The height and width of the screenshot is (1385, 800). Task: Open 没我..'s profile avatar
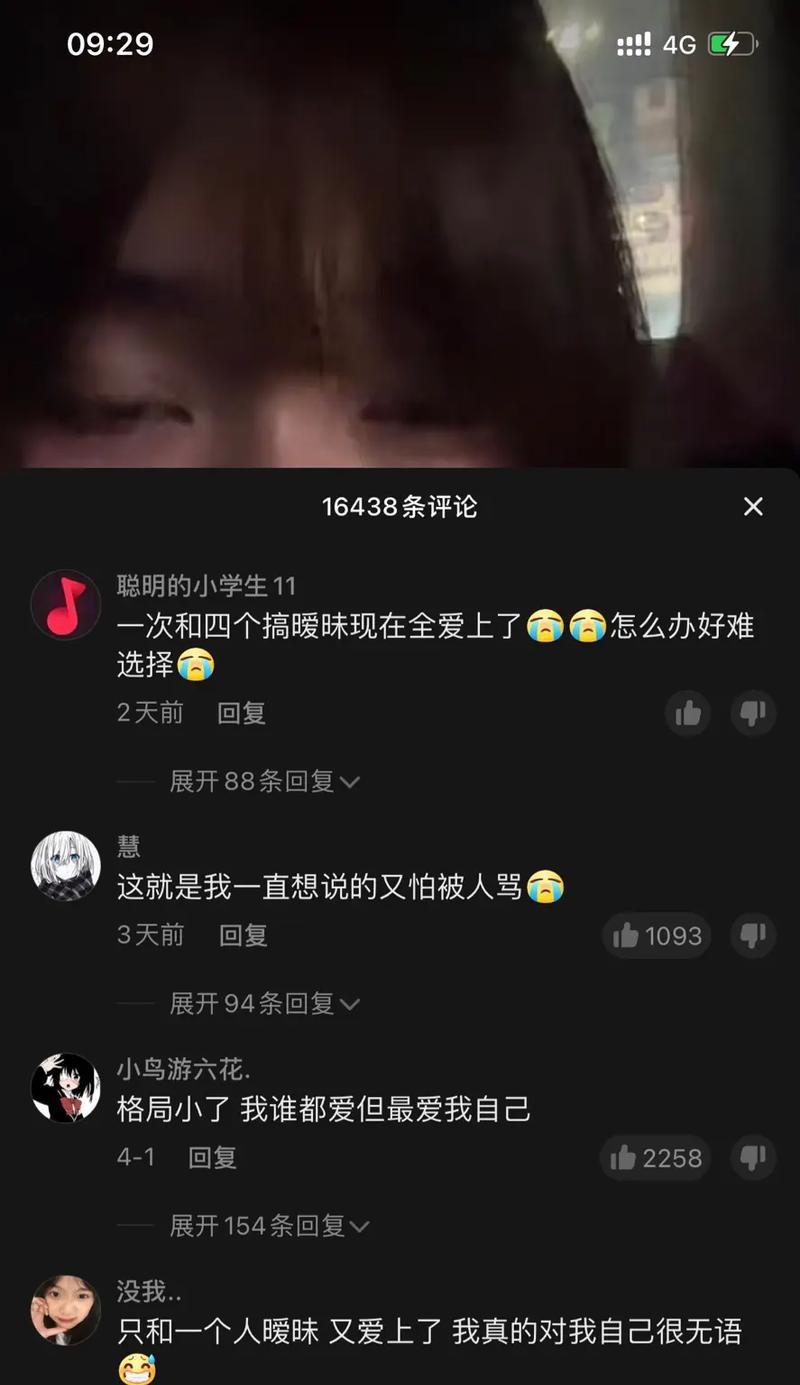click(66, 1310)
